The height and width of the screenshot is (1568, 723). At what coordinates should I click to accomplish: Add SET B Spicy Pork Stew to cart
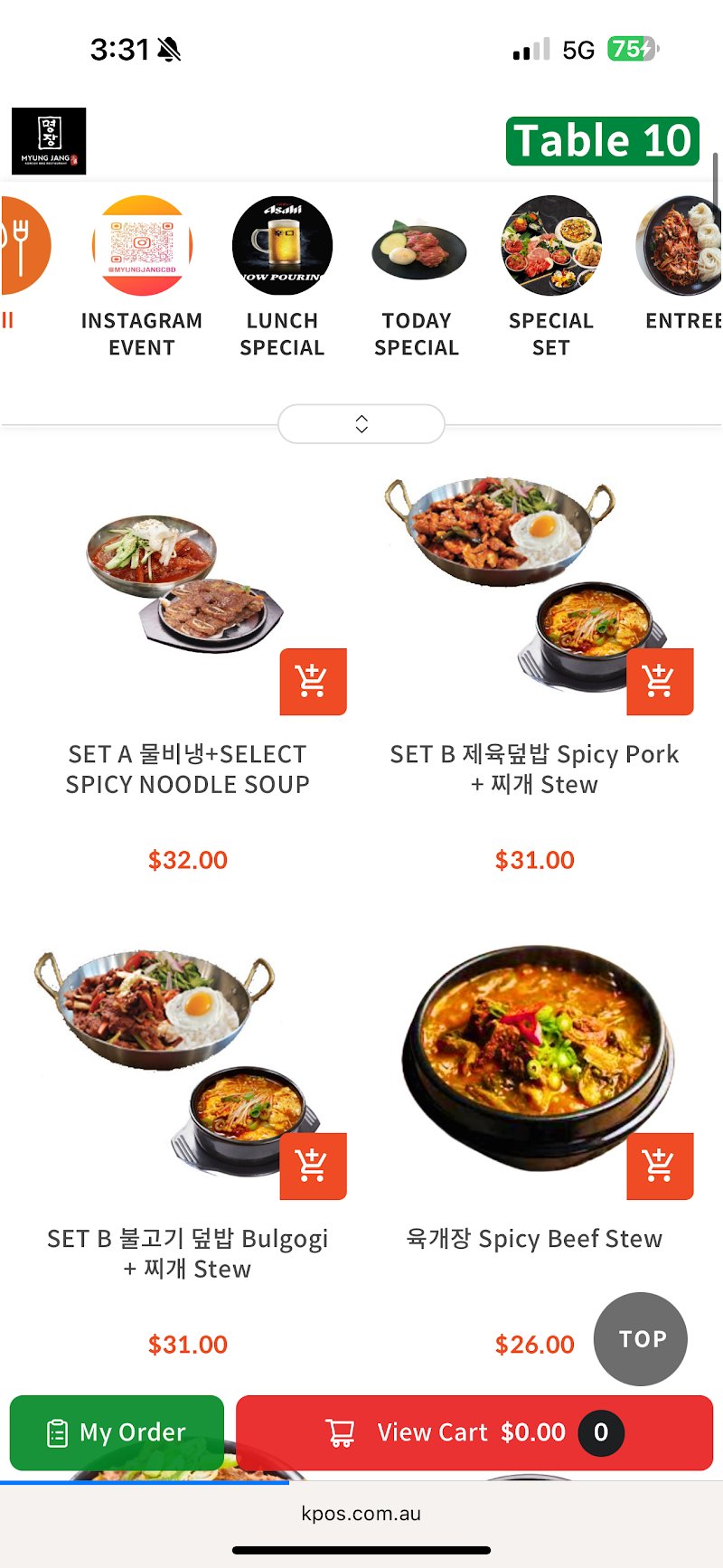point(660,683)
